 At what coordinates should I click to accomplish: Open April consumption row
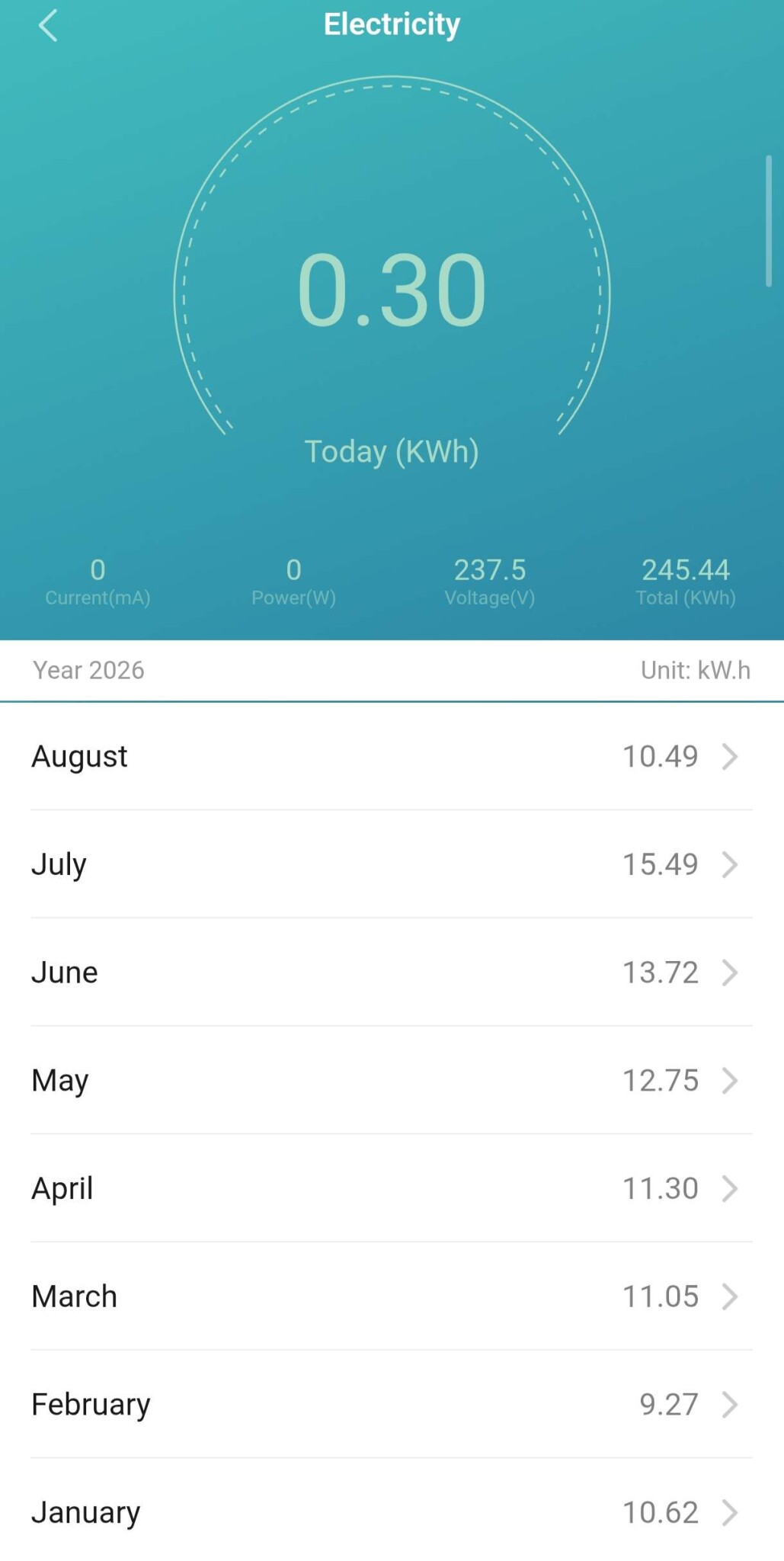pyautogui.click(x=392, y=1188)
